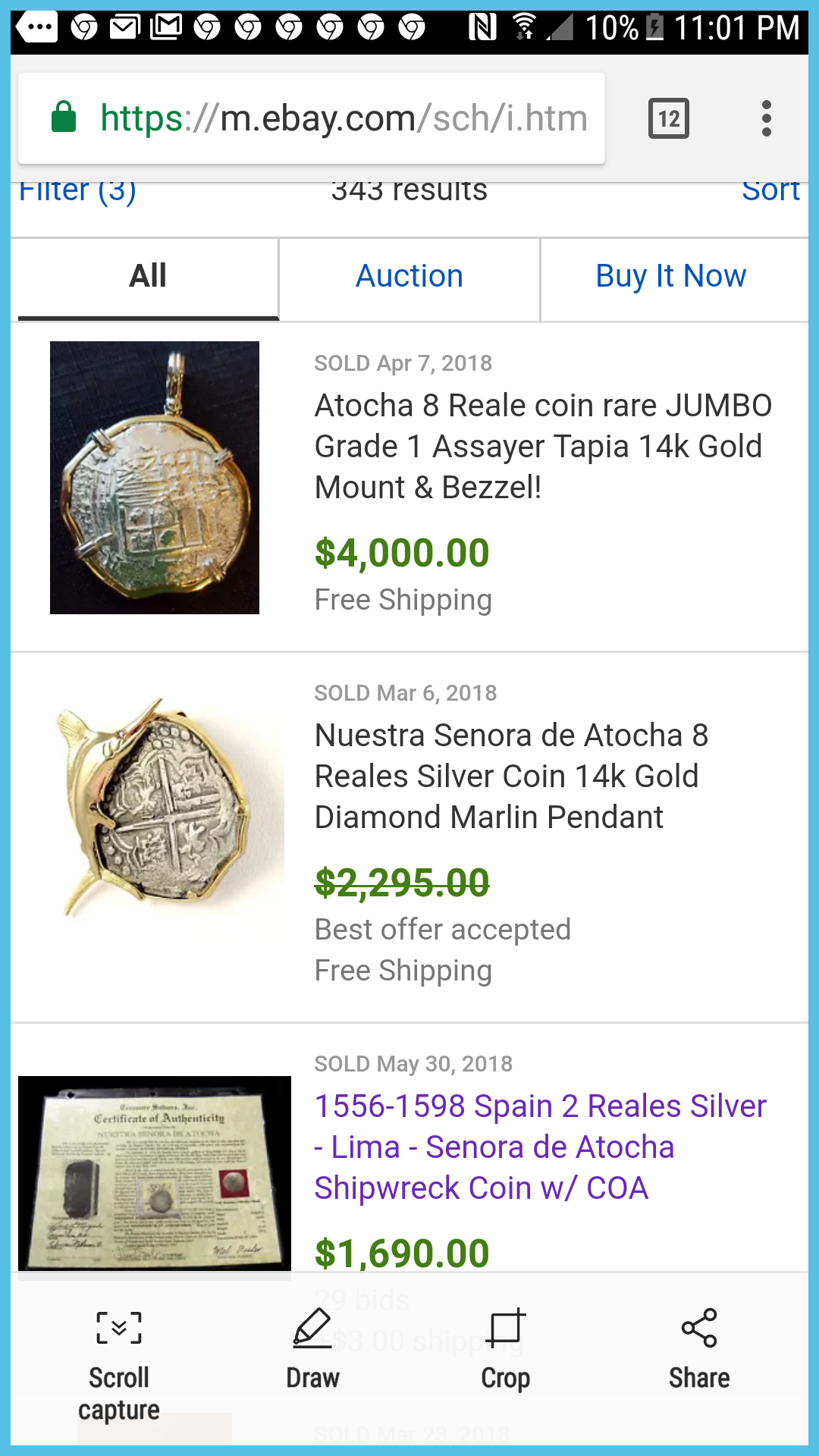View the Certificate of Authenticity coin photo
Viewport: 819px width, 1456px height.
pyautogui.click(x=155, y=1173)
